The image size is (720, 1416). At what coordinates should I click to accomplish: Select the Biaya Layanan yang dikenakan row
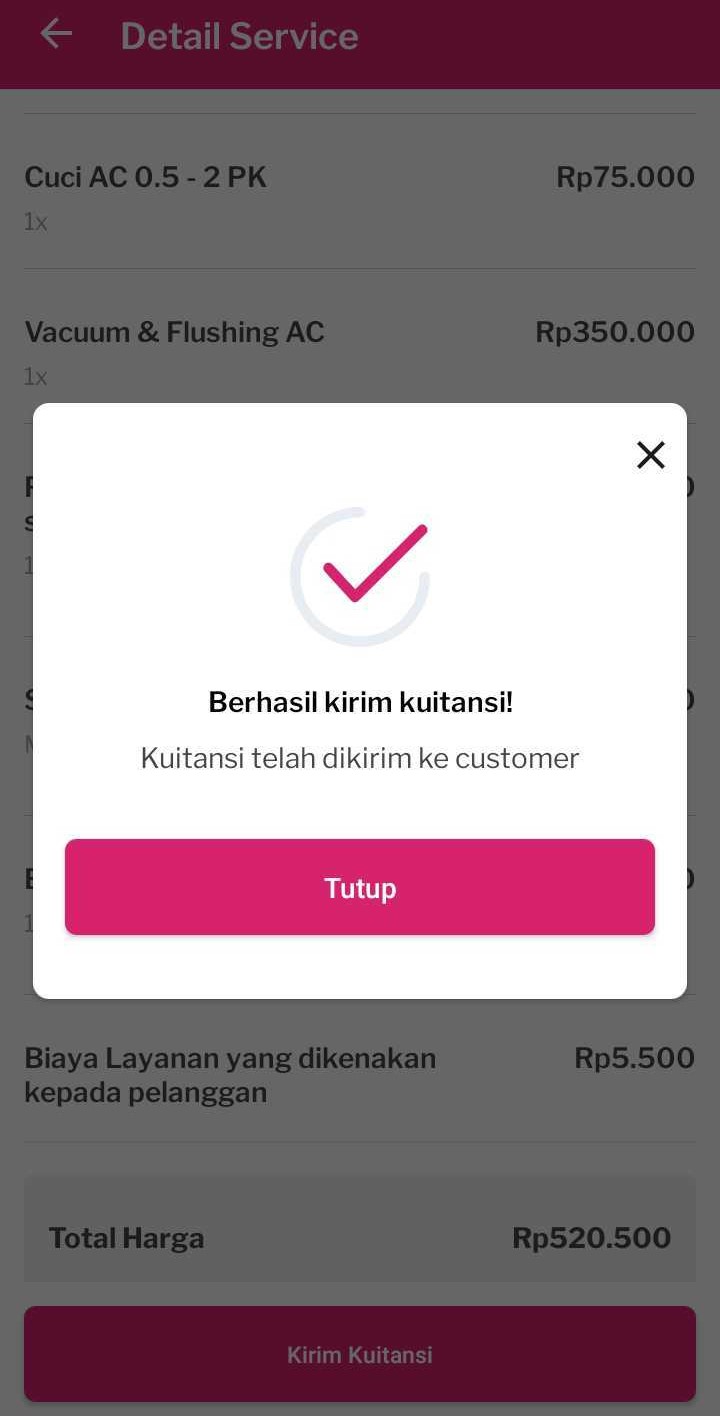(x=229, y=1074)
